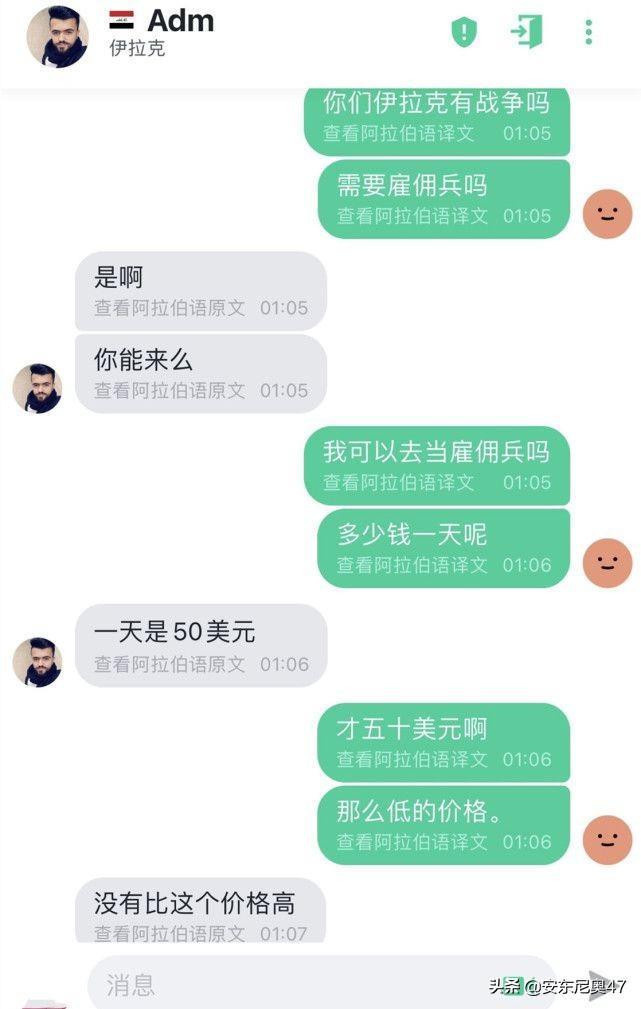View Arabic original of 你能来么
Viewport: 641px width, 1009px height.
point(170,391)
